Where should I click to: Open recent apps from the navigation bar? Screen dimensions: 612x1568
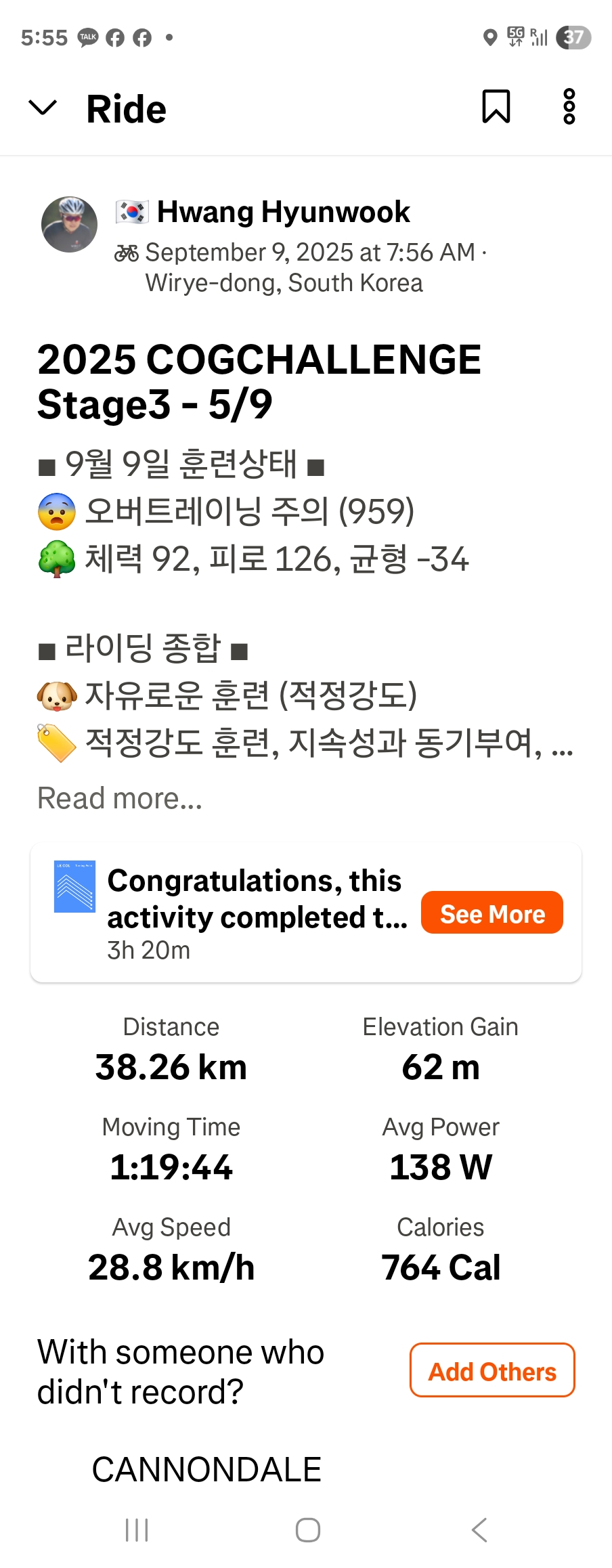pos(137,1530)
